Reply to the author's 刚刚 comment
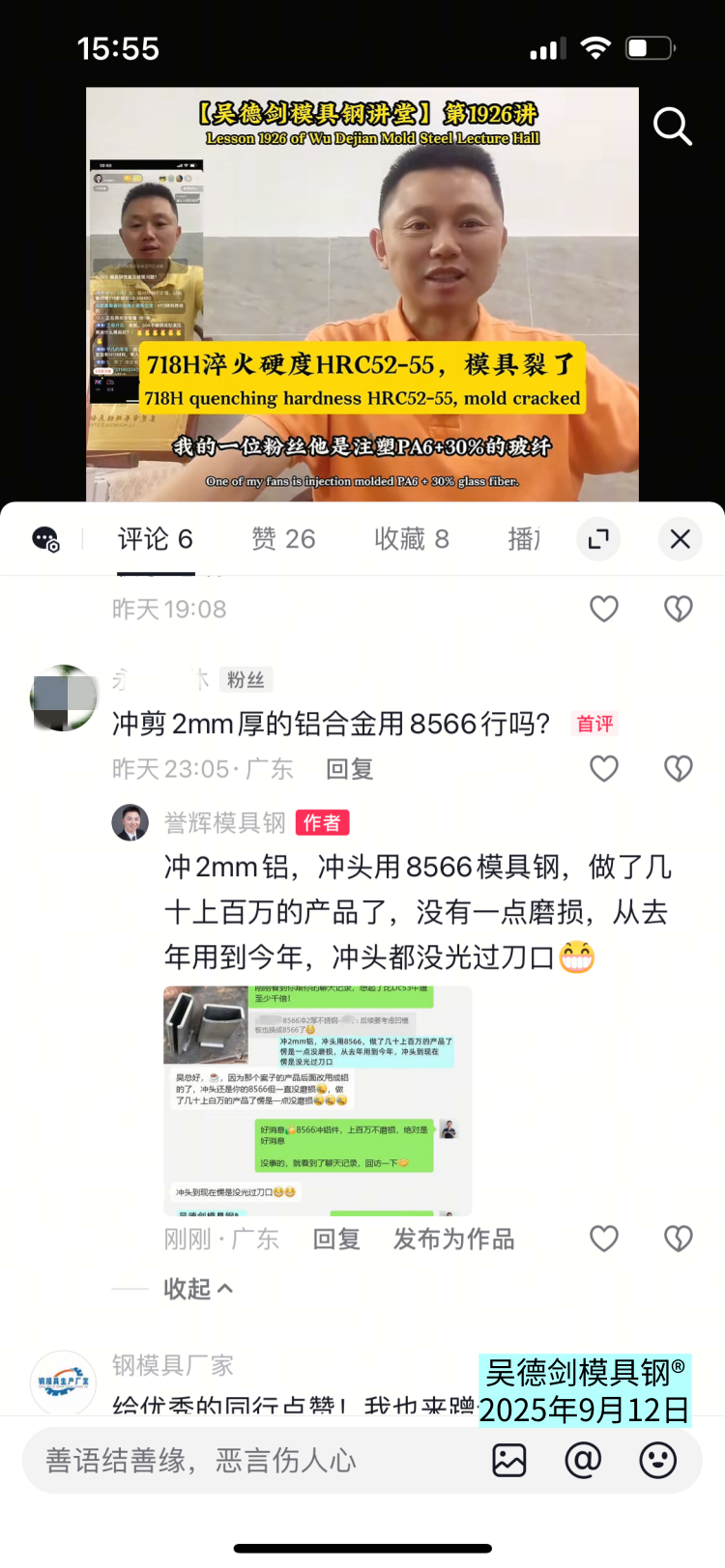 336,1240
